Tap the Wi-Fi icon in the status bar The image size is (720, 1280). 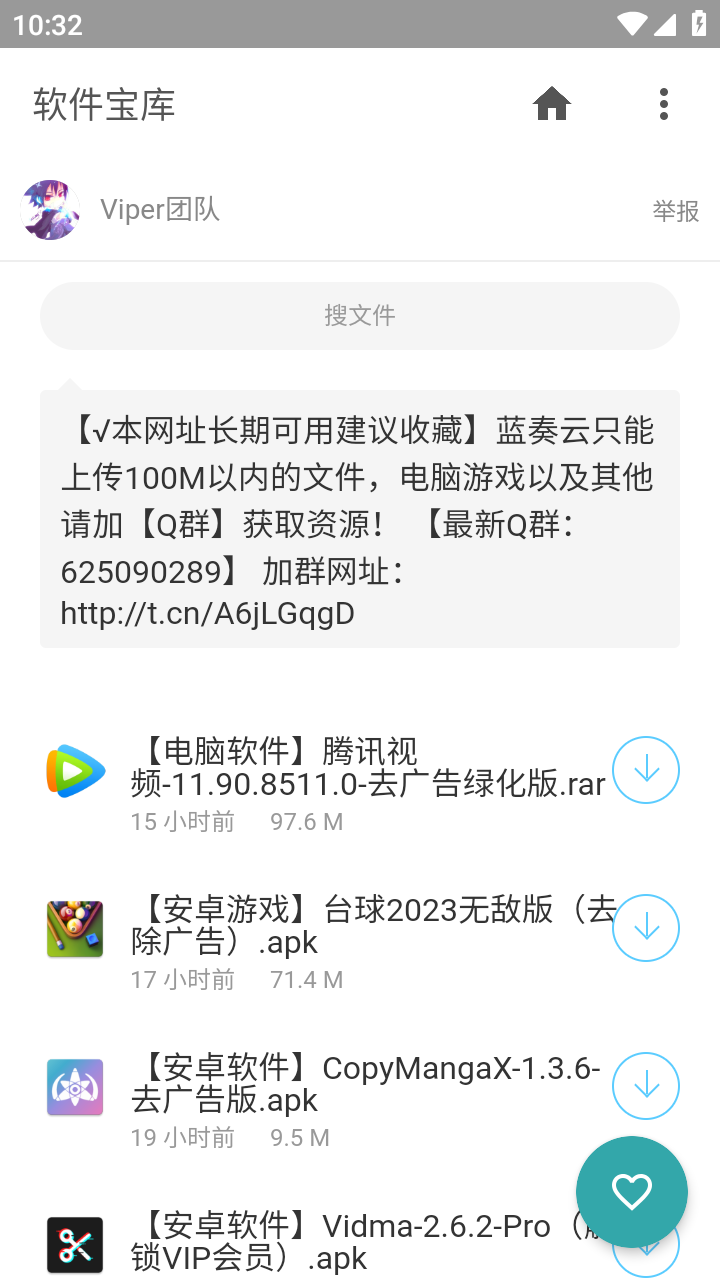632,25
